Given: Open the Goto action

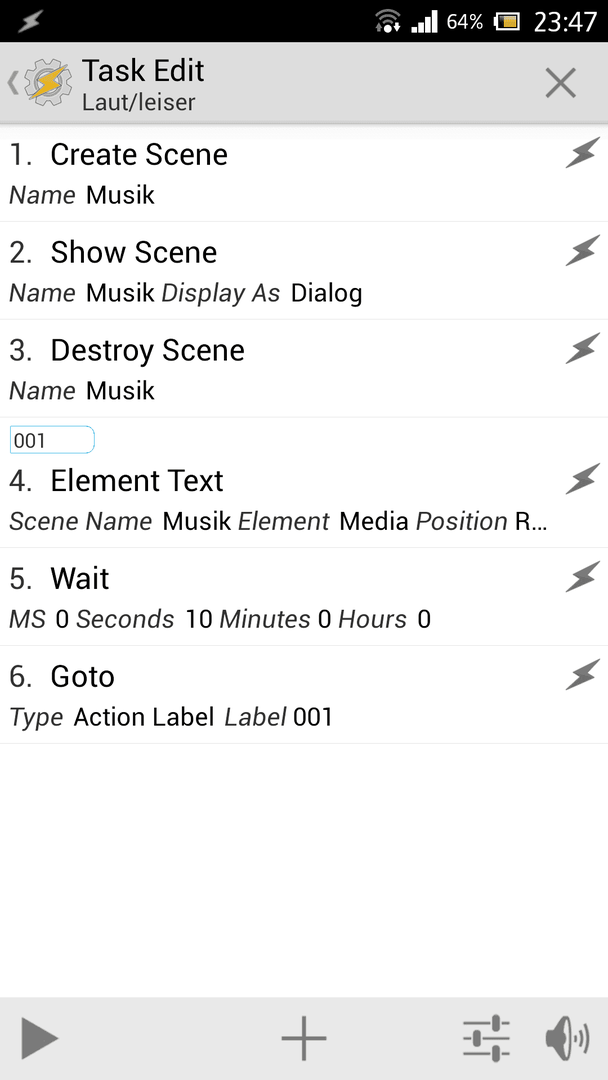Looking at the screenshot, I should [304, 695].
